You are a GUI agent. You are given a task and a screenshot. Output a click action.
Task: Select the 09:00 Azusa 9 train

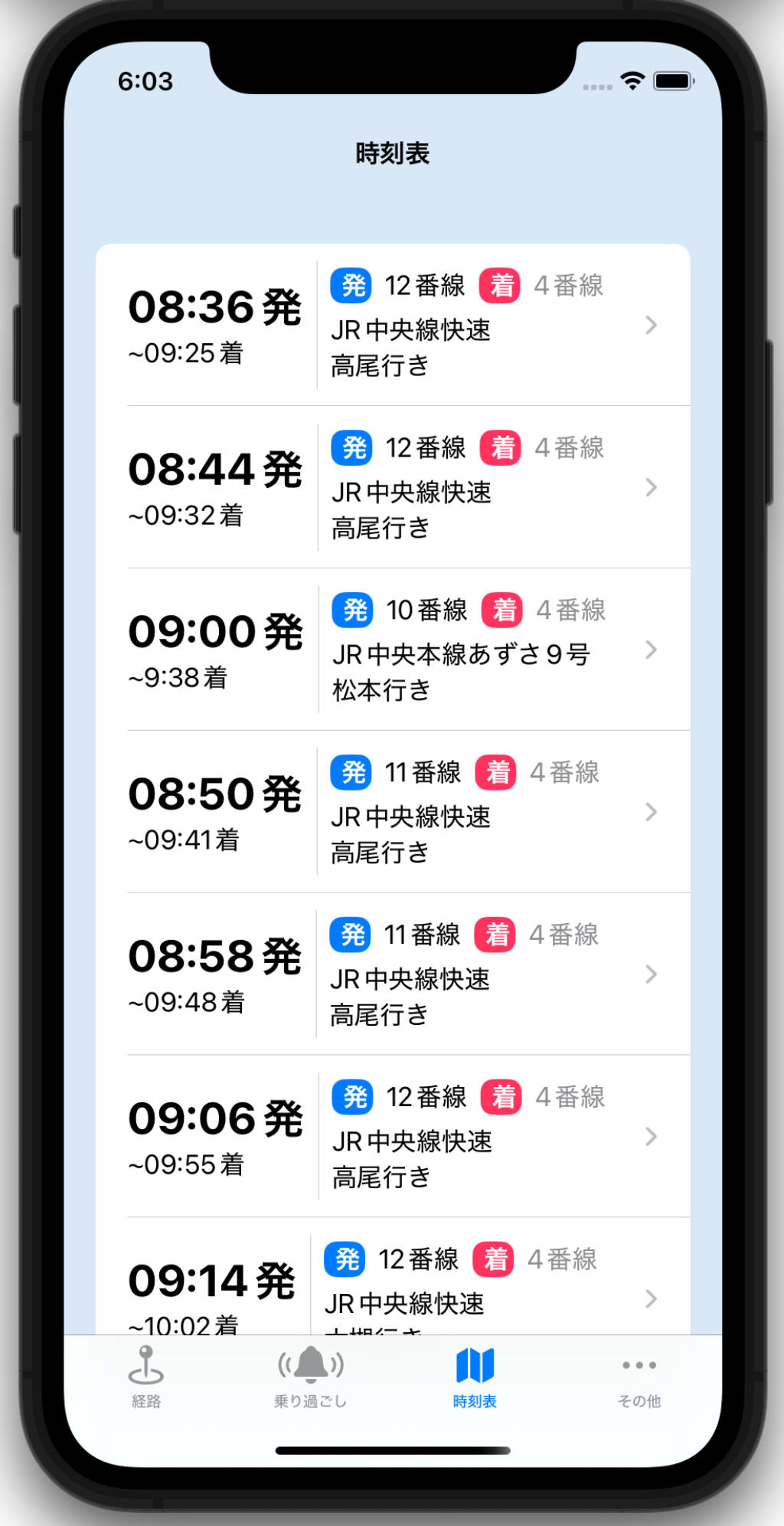pyautogui.click(x=392, y=650)
